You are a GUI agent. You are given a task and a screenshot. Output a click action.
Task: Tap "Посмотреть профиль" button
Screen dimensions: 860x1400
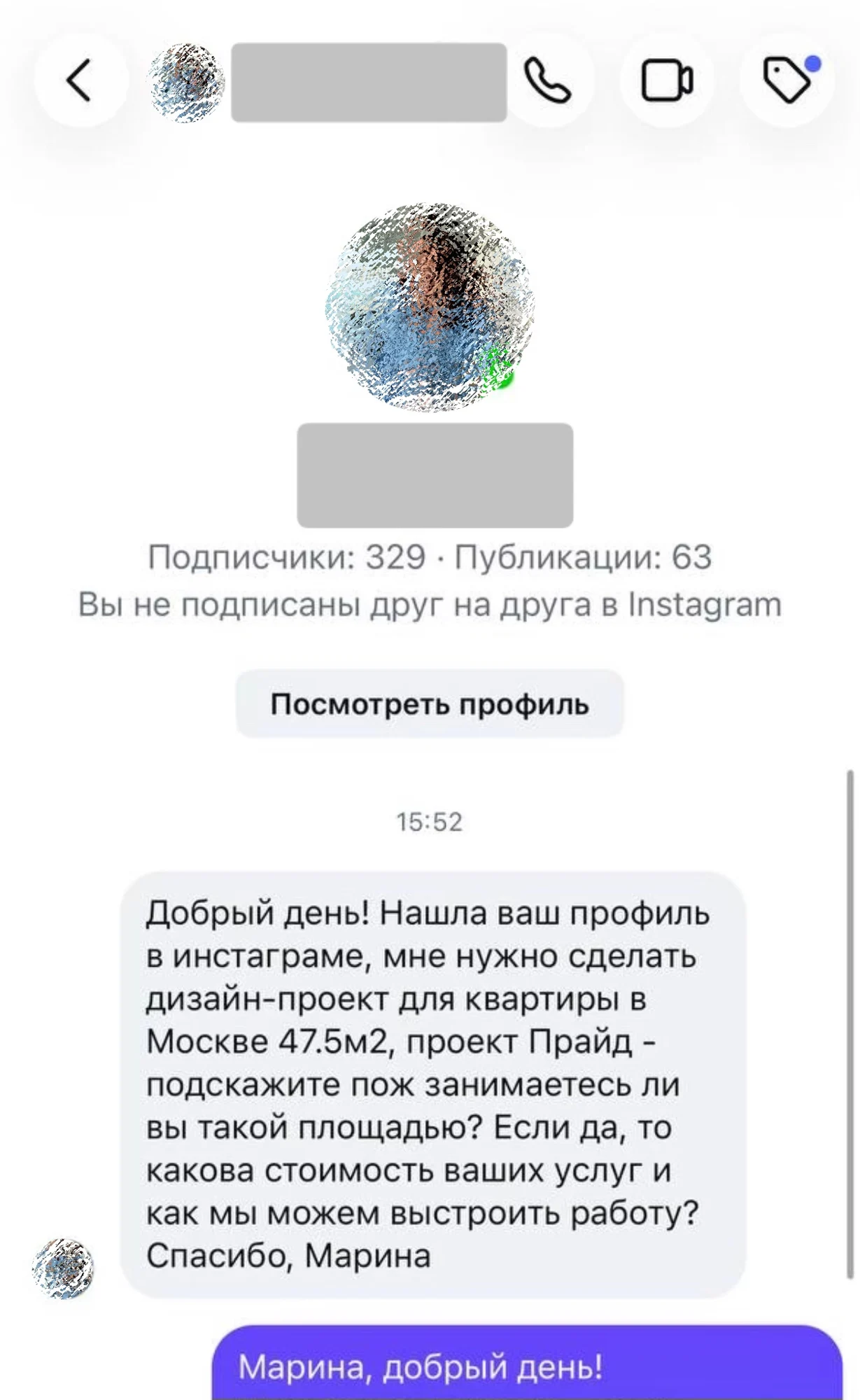430,703
